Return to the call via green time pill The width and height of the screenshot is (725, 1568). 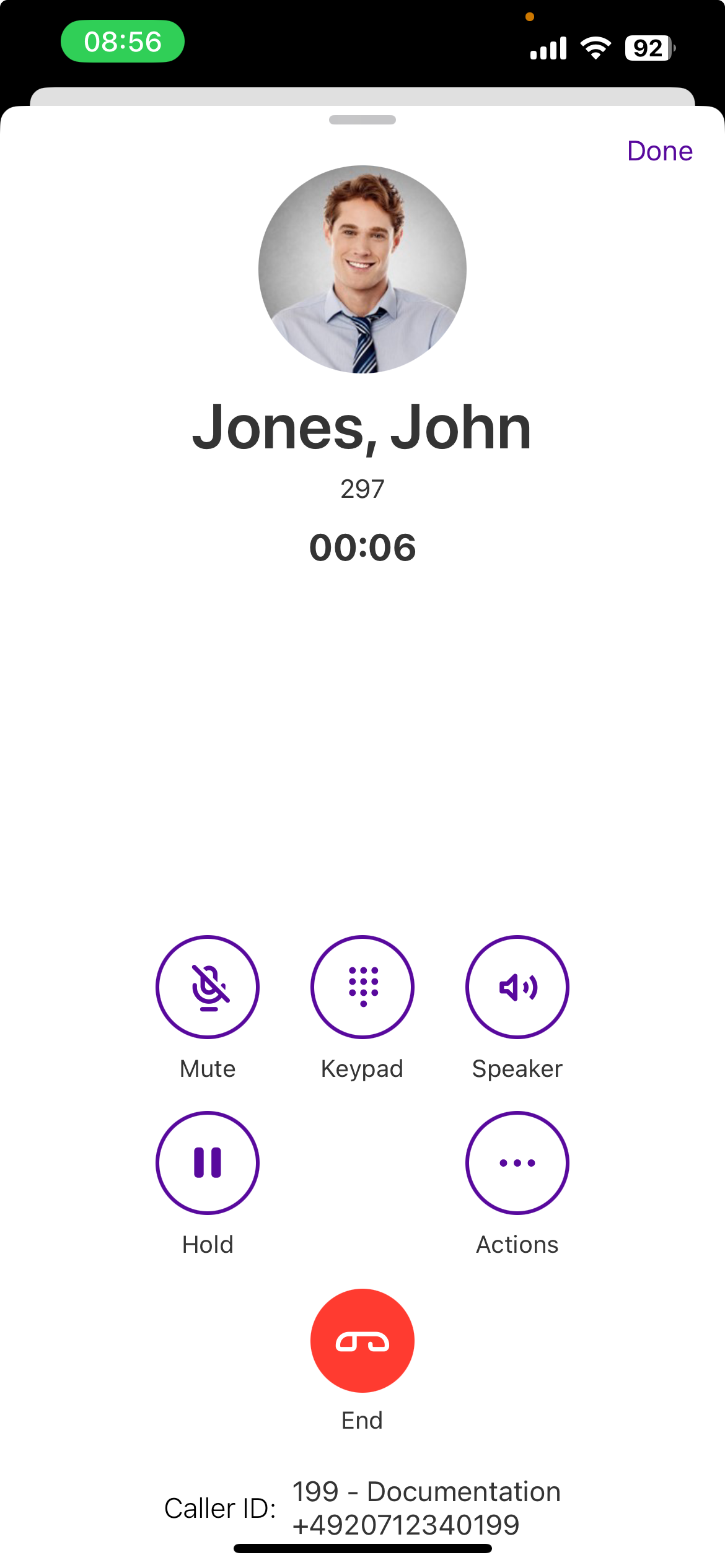[123, 41]
